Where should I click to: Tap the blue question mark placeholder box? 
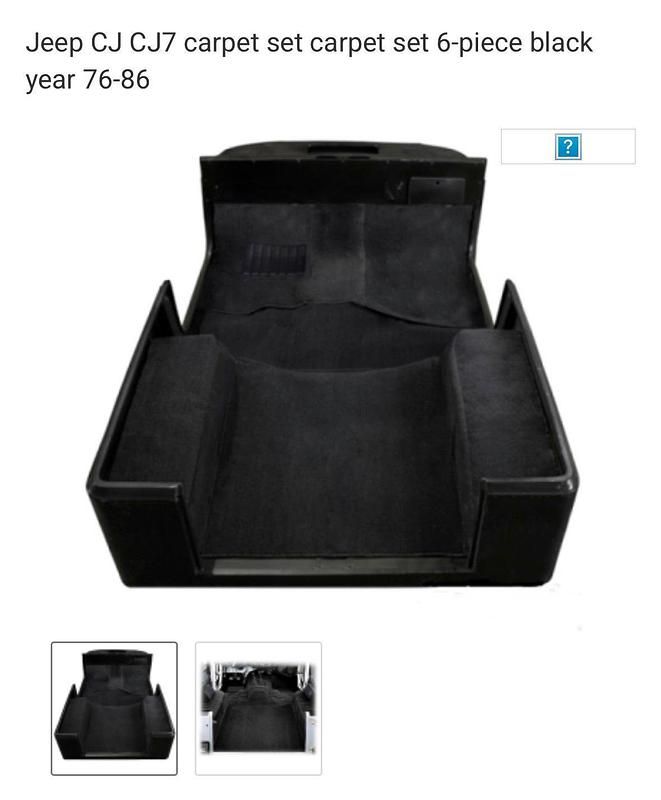point(567,147)
